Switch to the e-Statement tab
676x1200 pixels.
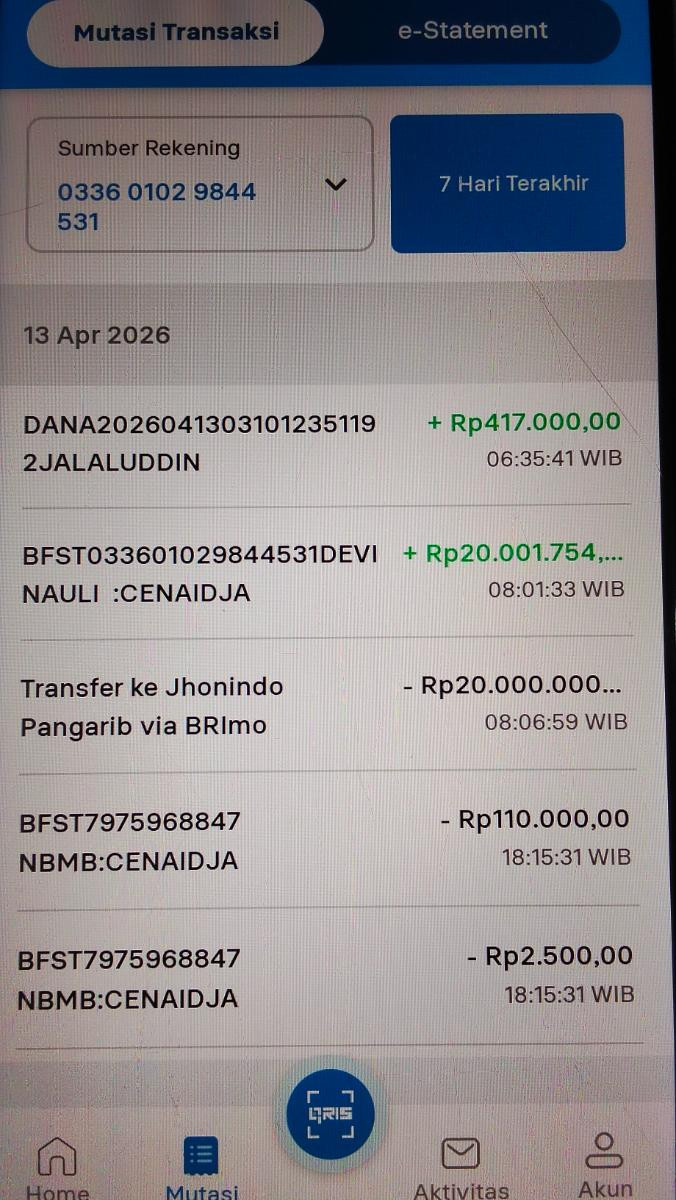pyautogui.click(x=472, y=30)
